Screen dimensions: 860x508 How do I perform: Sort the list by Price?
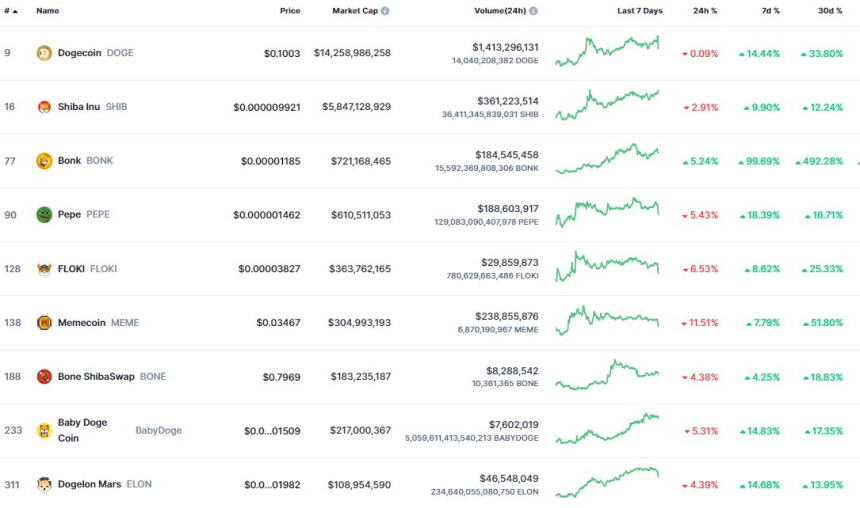[x=289, y=11]
